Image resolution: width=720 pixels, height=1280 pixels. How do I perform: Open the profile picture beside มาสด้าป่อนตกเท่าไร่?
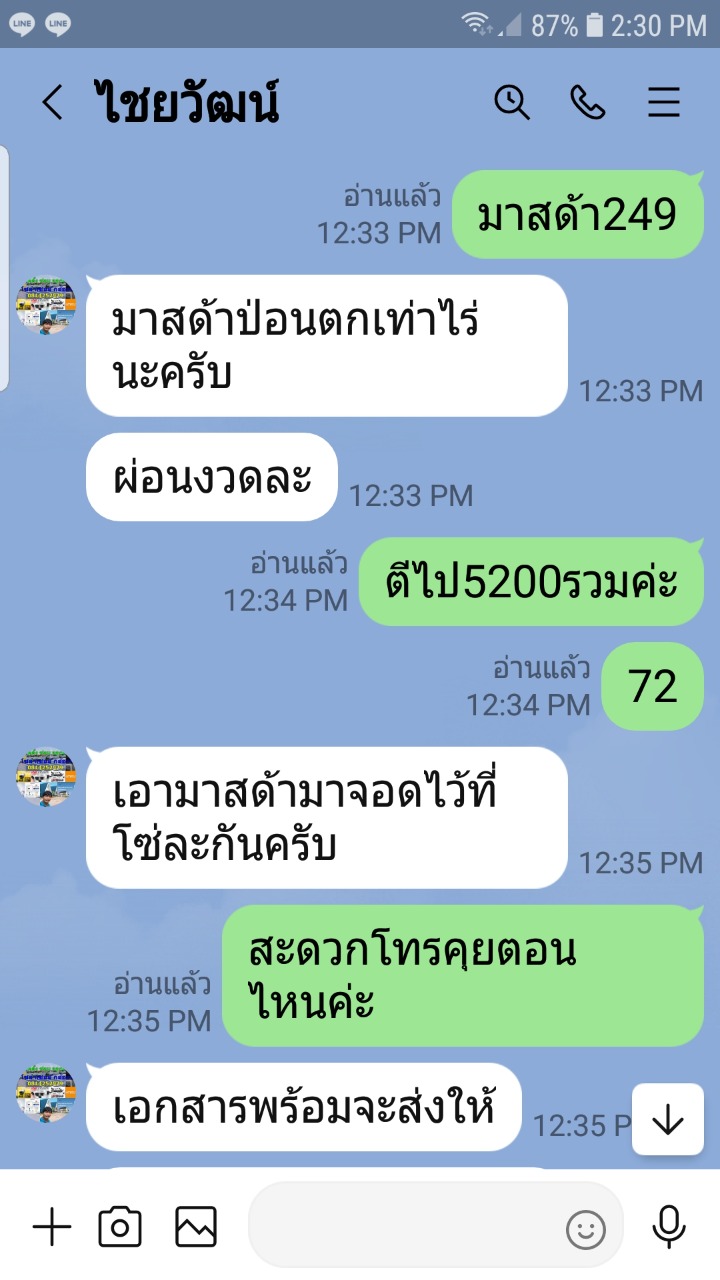coord(46,304)
